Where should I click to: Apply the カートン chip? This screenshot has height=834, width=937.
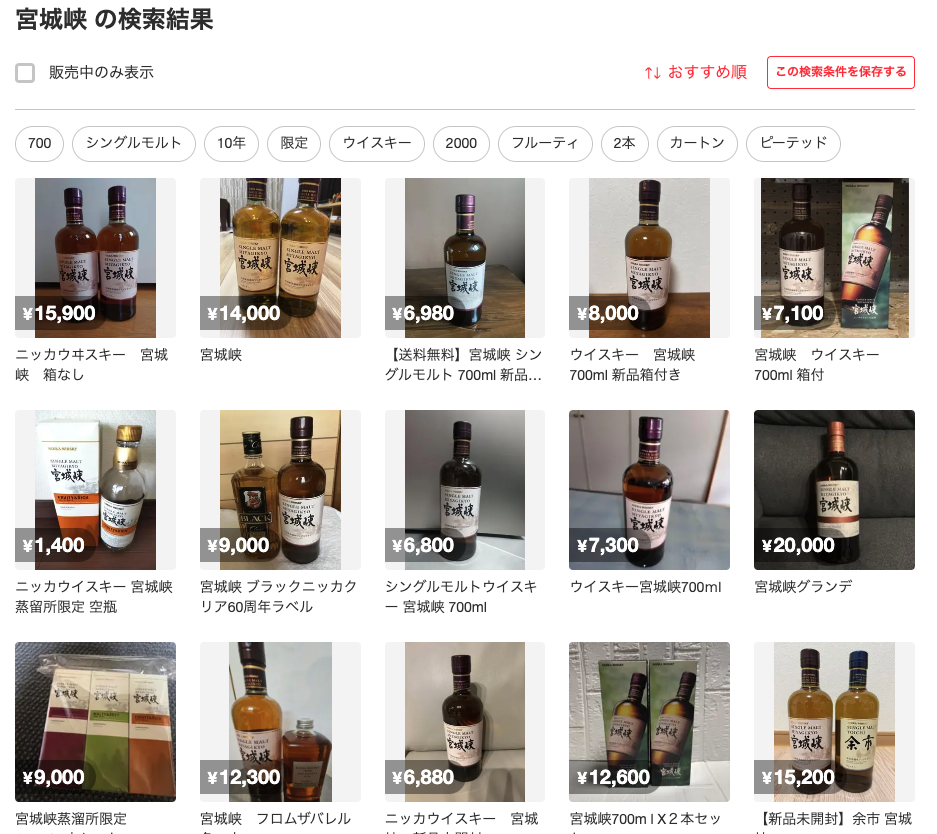point(697,144)
